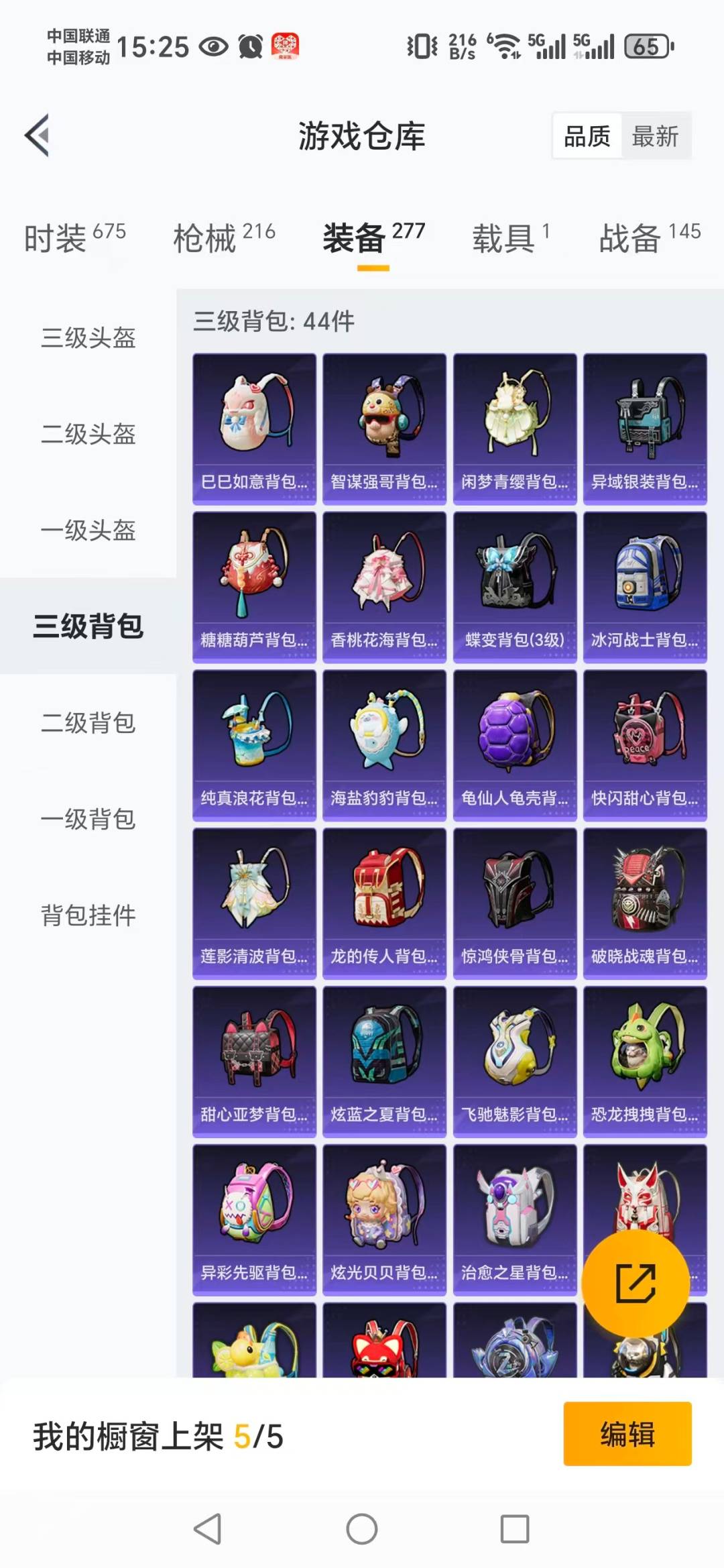Sort by 品质

click(587, 136)
